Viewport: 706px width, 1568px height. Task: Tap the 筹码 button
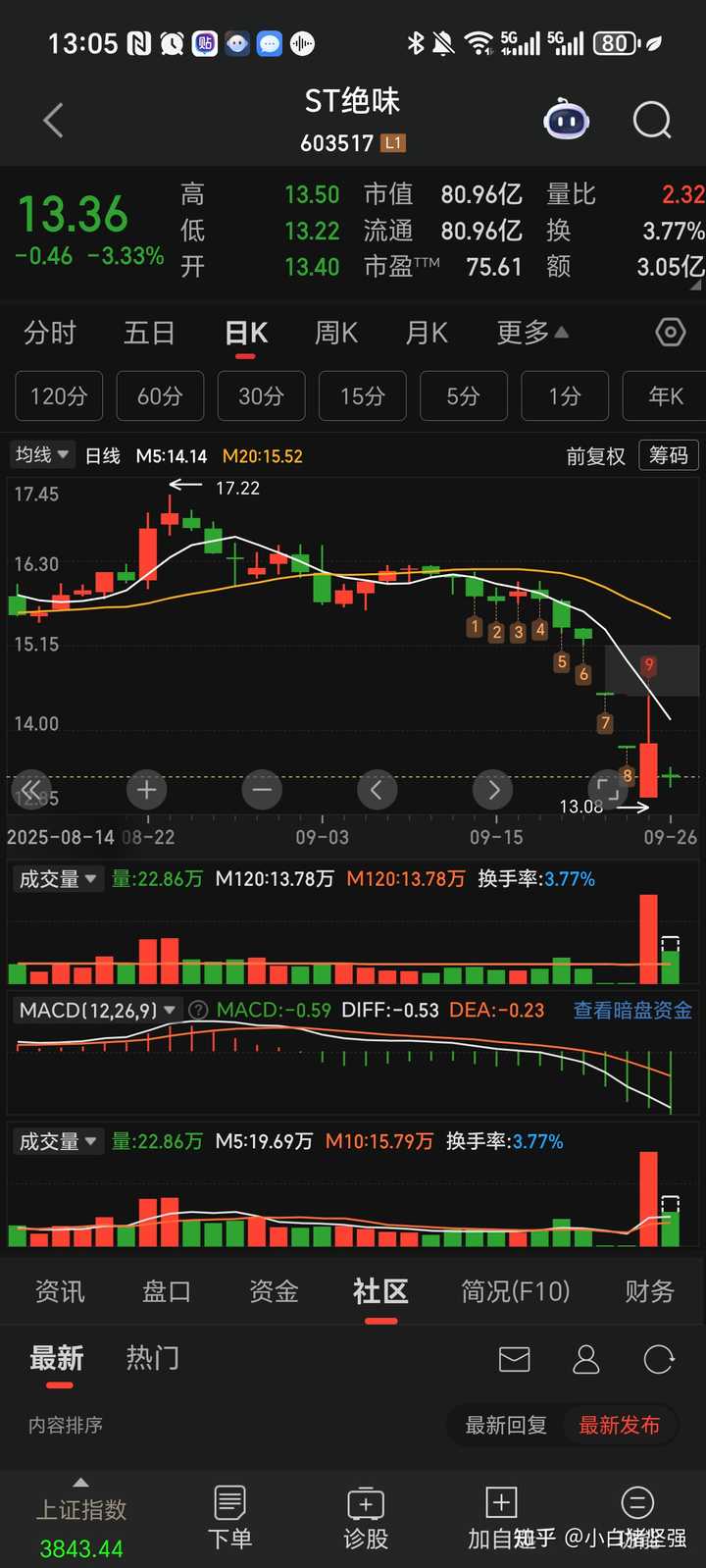click(669, 455)
